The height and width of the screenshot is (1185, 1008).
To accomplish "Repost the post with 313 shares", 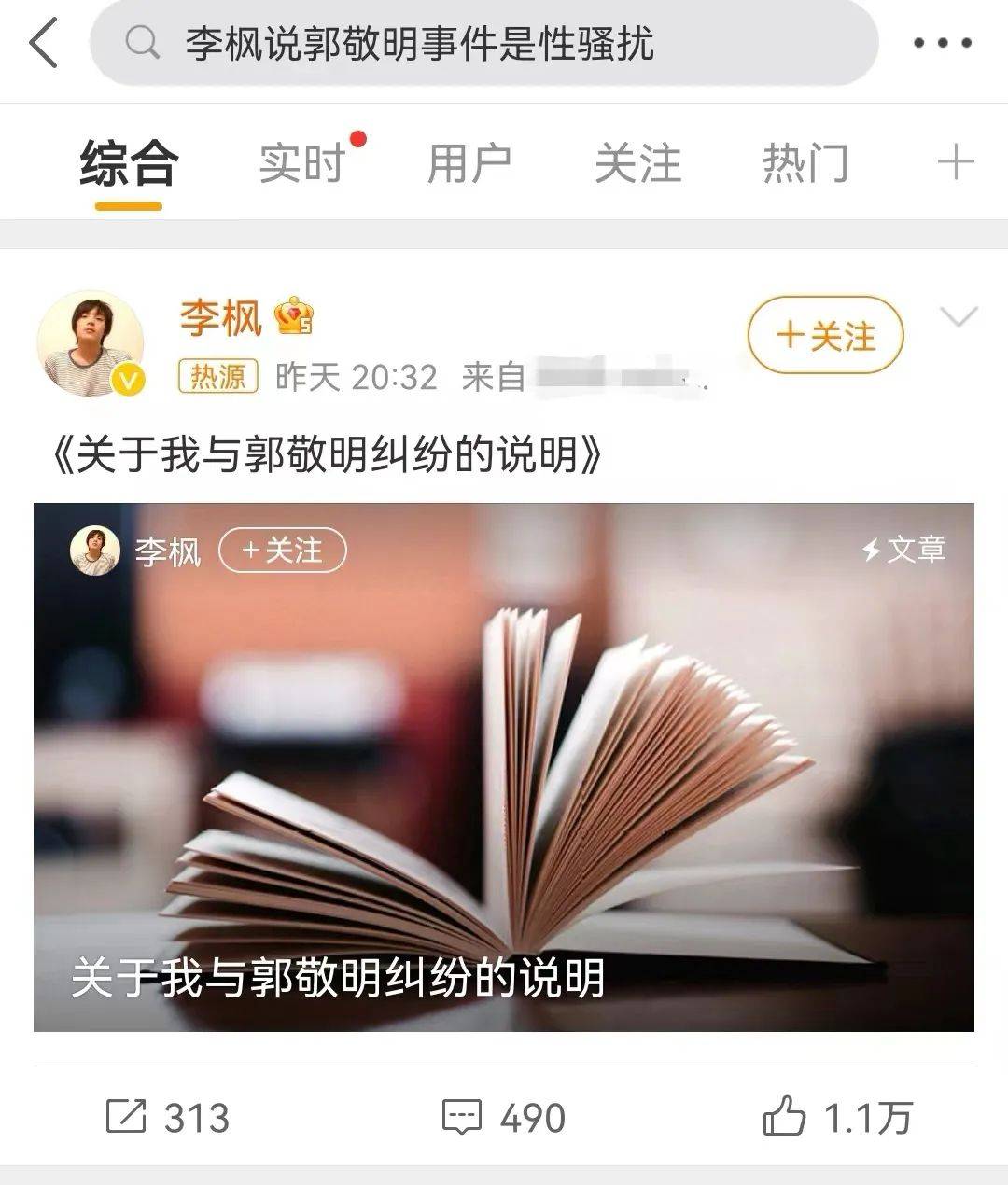I will click(x=168, y=1117).
